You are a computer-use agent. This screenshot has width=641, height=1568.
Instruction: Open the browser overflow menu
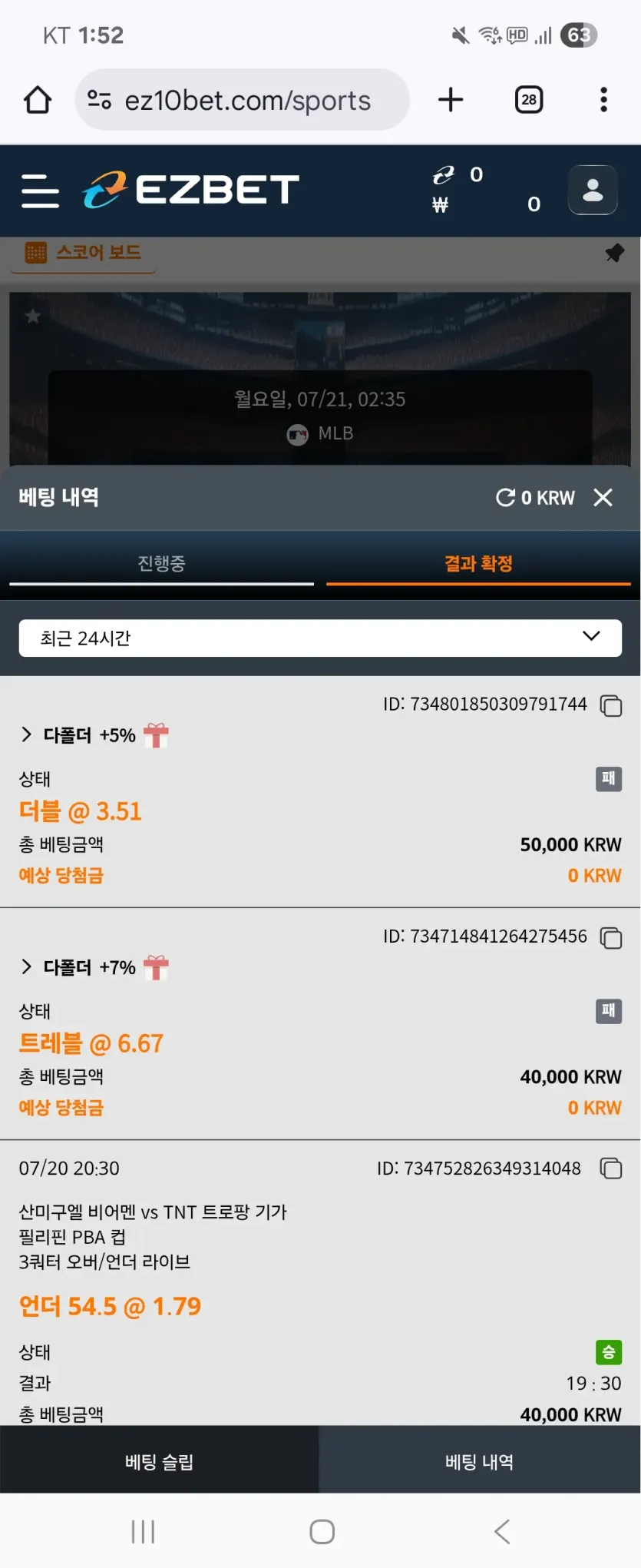pyautogui.click(x=604, y=100)
